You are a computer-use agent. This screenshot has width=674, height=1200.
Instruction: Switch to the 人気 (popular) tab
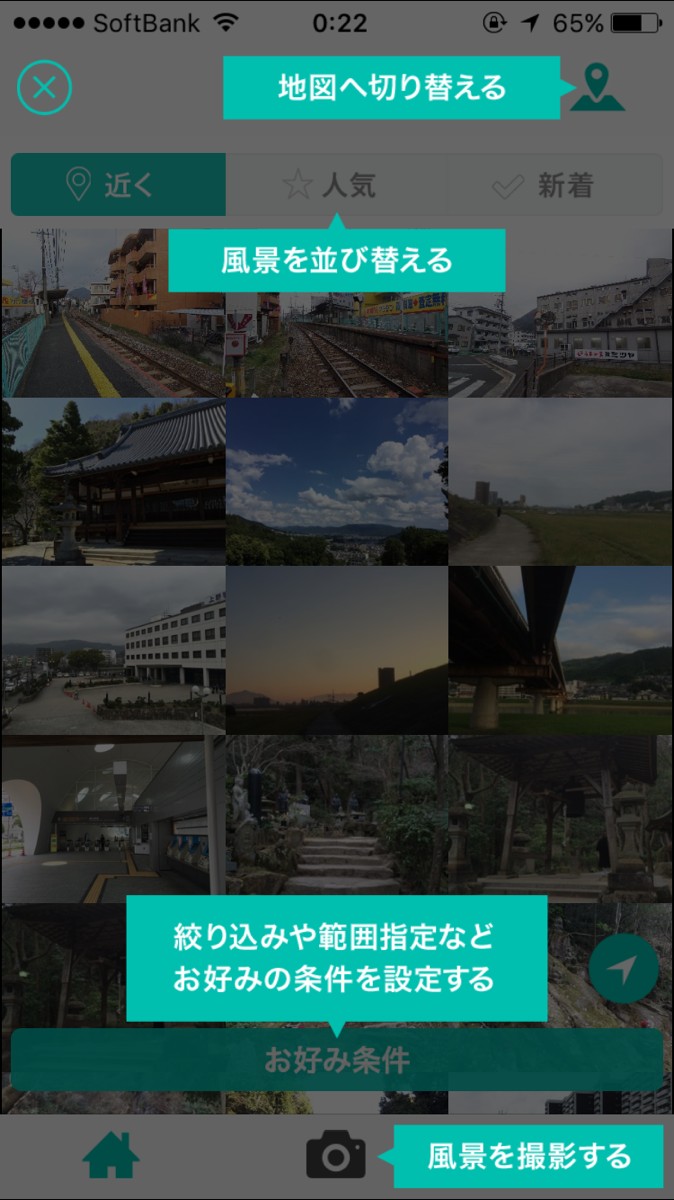coord(335,185)
